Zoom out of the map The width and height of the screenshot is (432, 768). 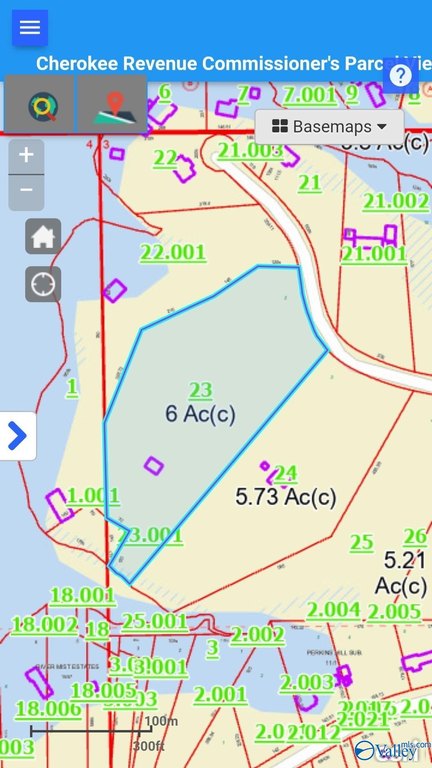click(x=26, y=192)
